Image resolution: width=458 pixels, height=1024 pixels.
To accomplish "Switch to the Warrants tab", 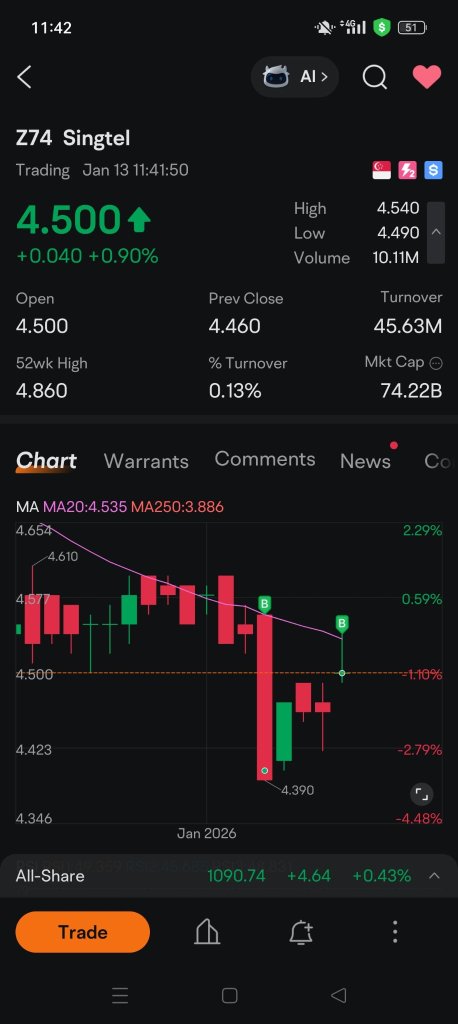I will [146, 461].
